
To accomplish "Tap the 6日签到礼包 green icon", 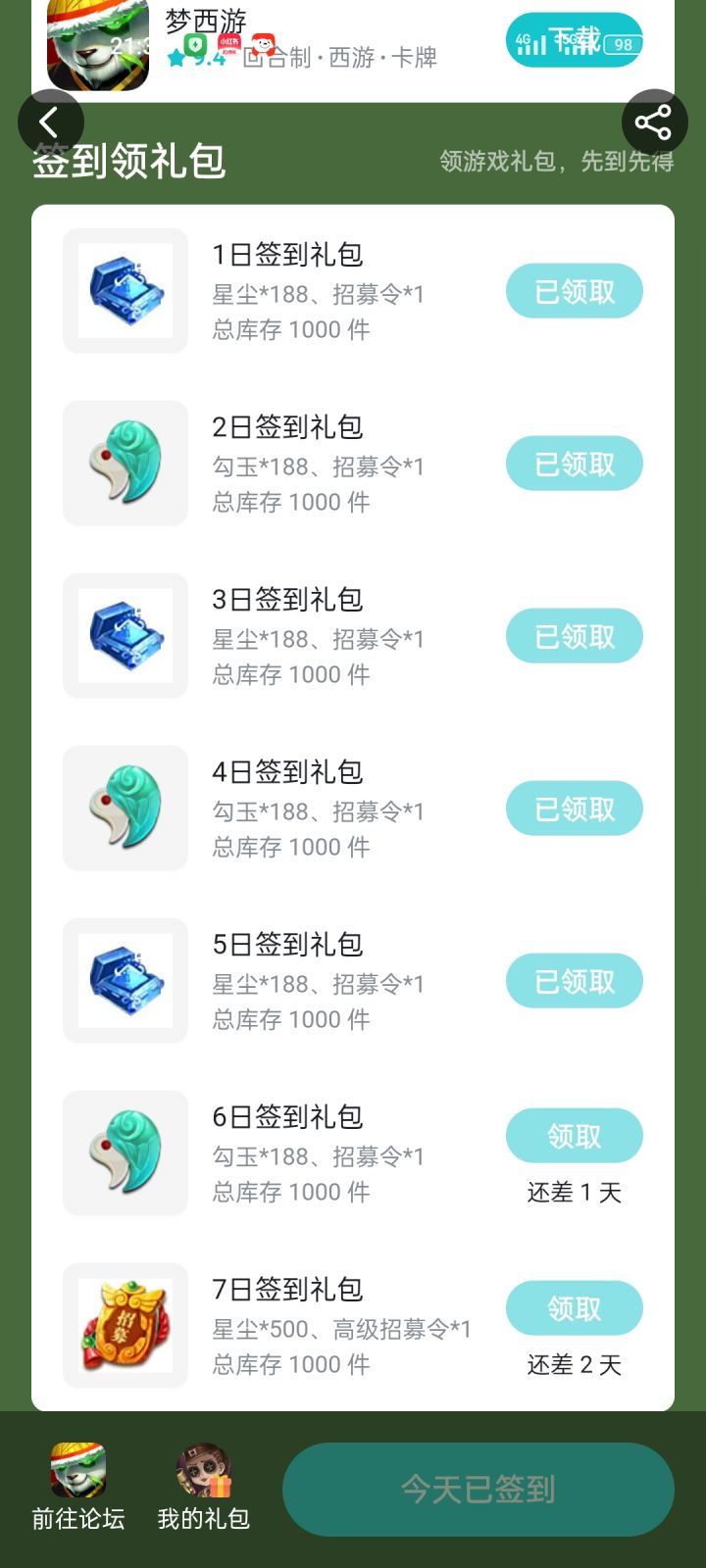I will click(125, 1153).
